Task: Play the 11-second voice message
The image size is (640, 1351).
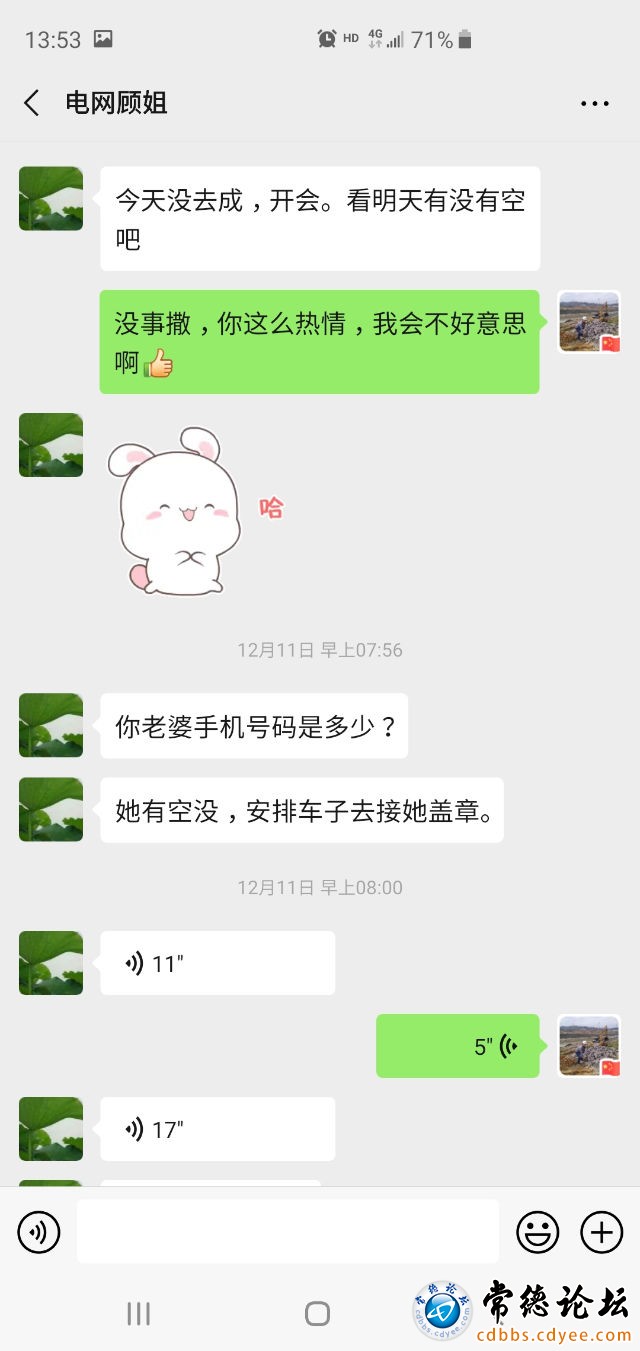Action: tap(218, 963)
